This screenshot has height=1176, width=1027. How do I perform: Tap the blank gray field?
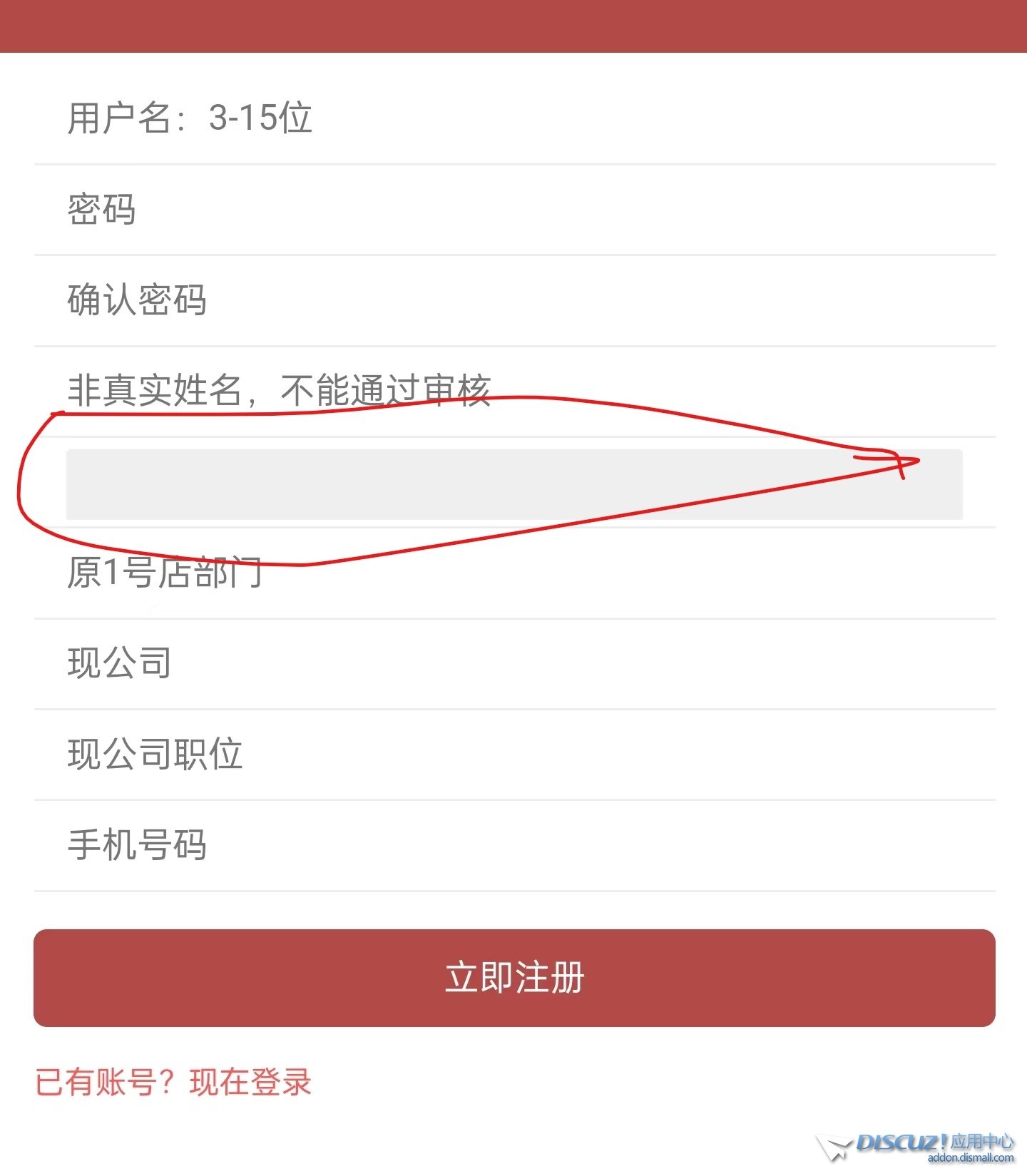point(513,484)
